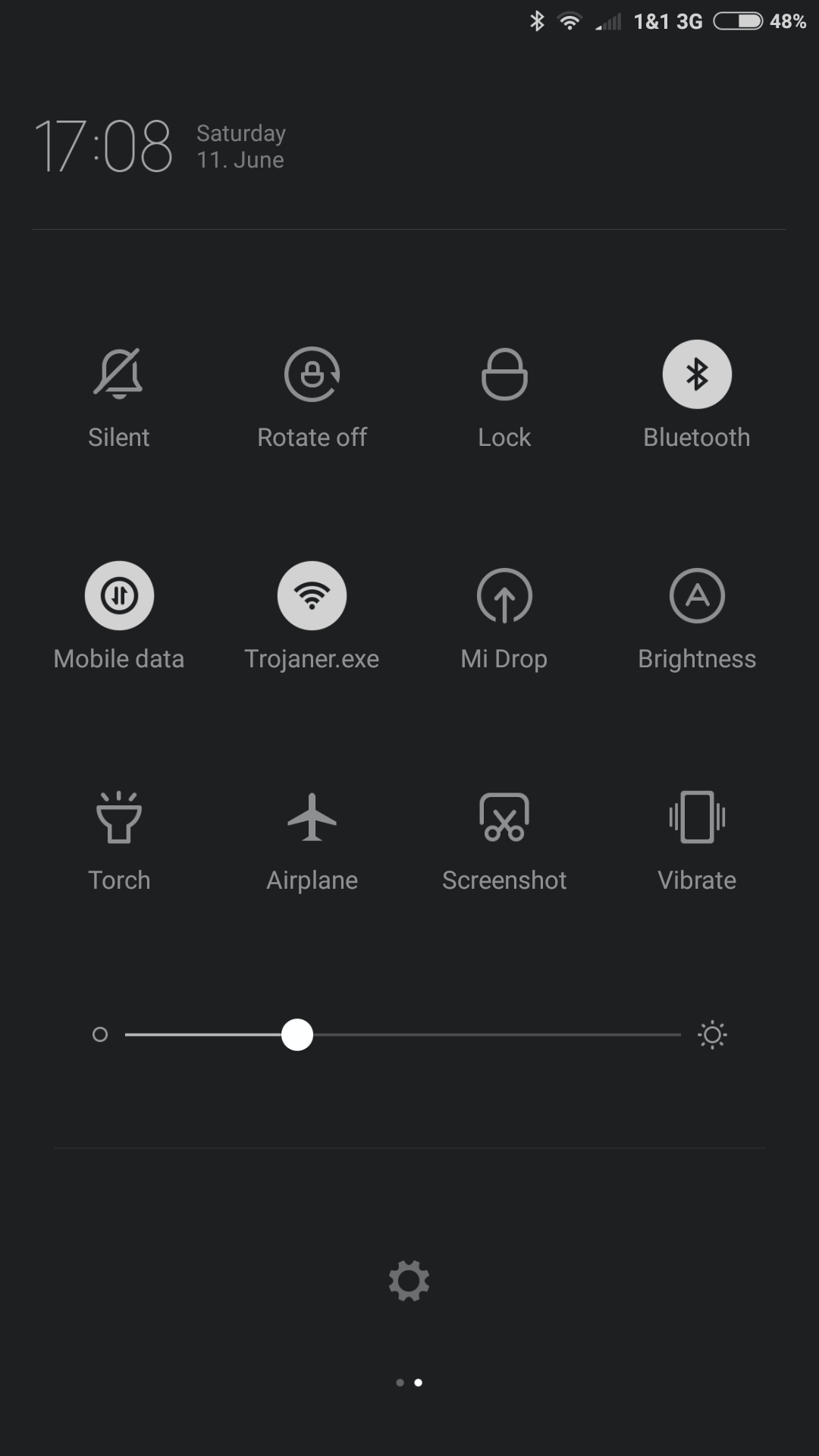Enable Airplane mode
The image size is (819, 1456).
(312, 817)
